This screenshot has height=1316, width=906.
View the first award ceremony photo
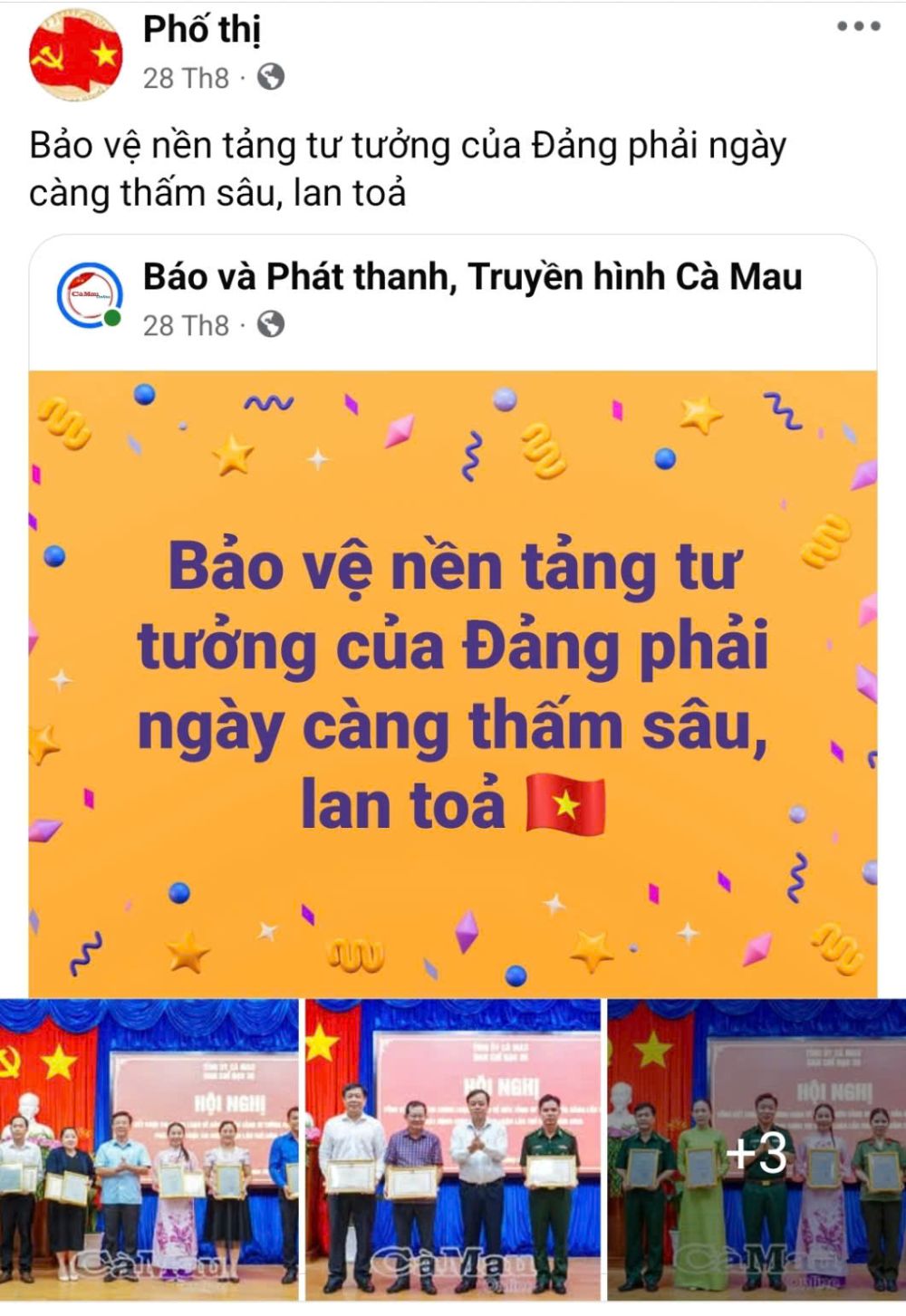tap(149, 1148)
